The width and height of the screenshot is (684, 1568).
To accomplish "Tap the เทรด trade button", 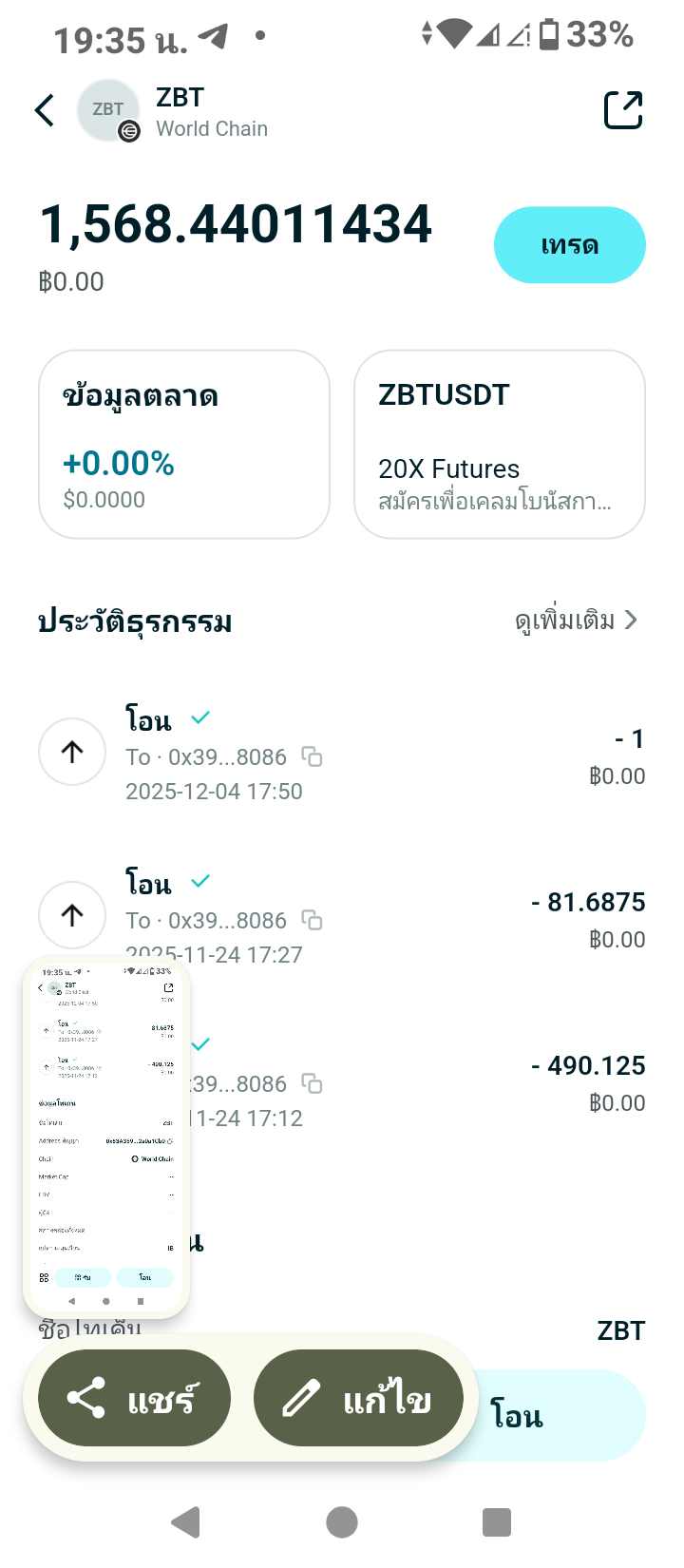I will coord(569,245).
